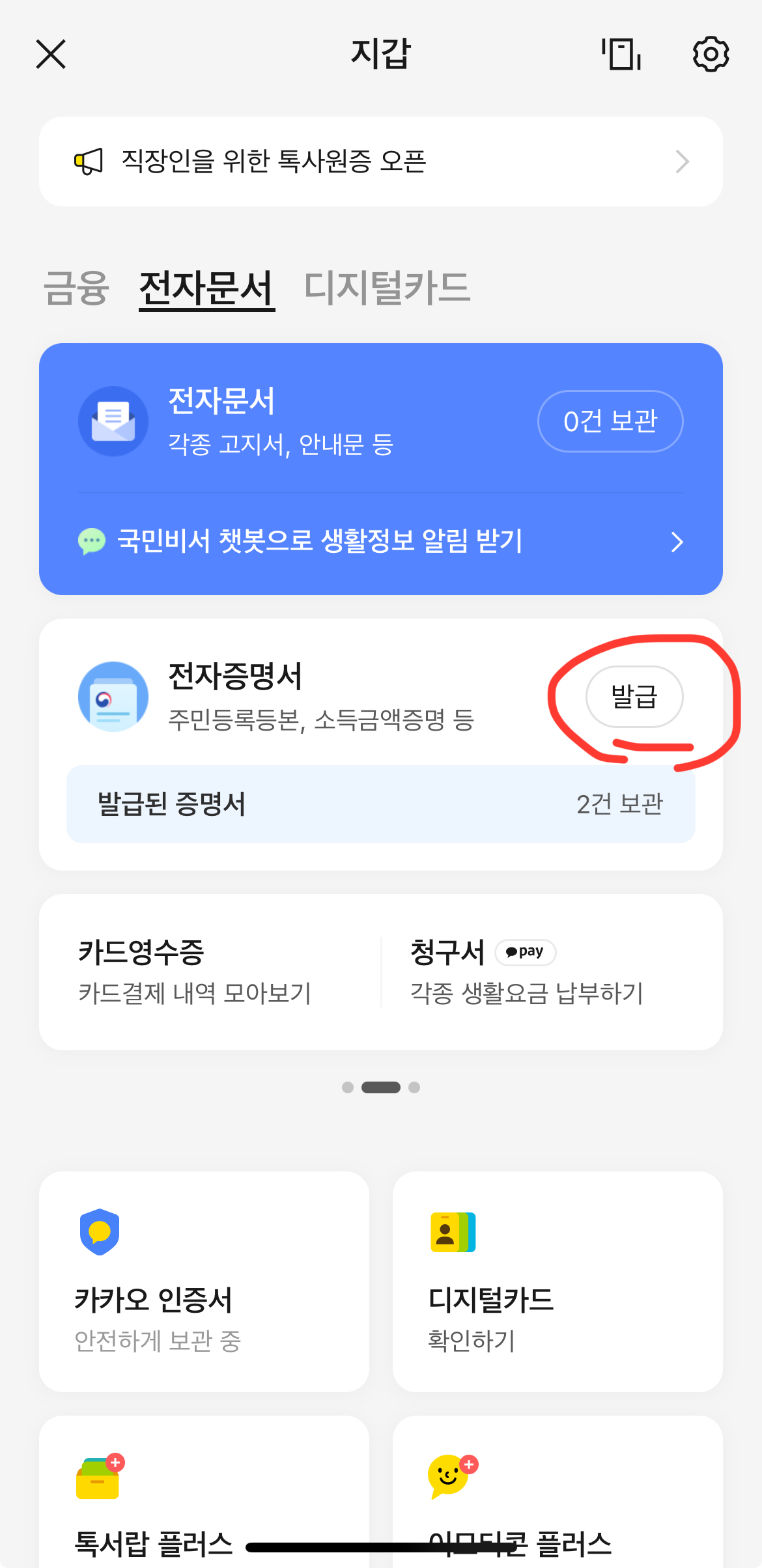Tap the megaphone announcement icon
The height and width of the screenshot is (1568, 762).
tap(88, 161)
